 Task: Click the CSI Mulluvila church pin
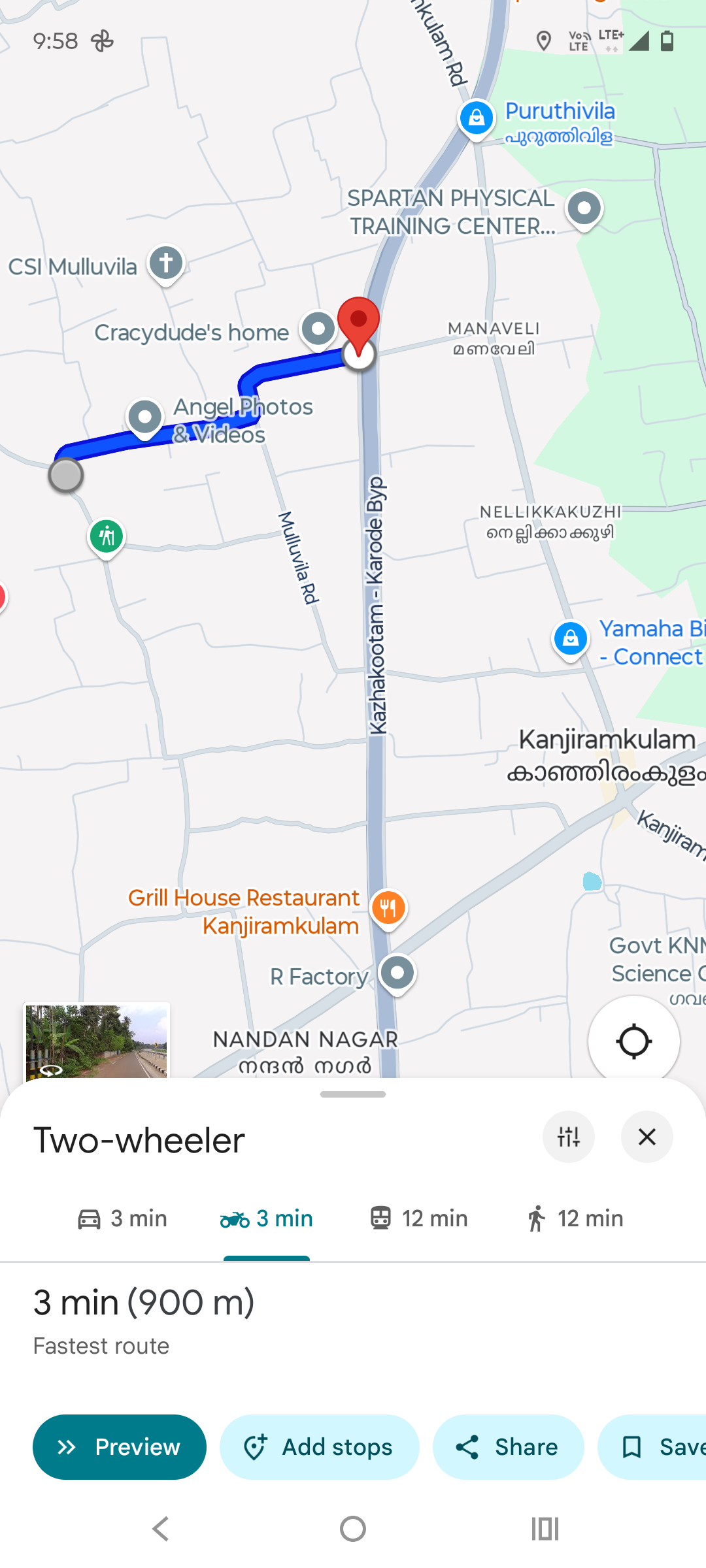[166, 261]
